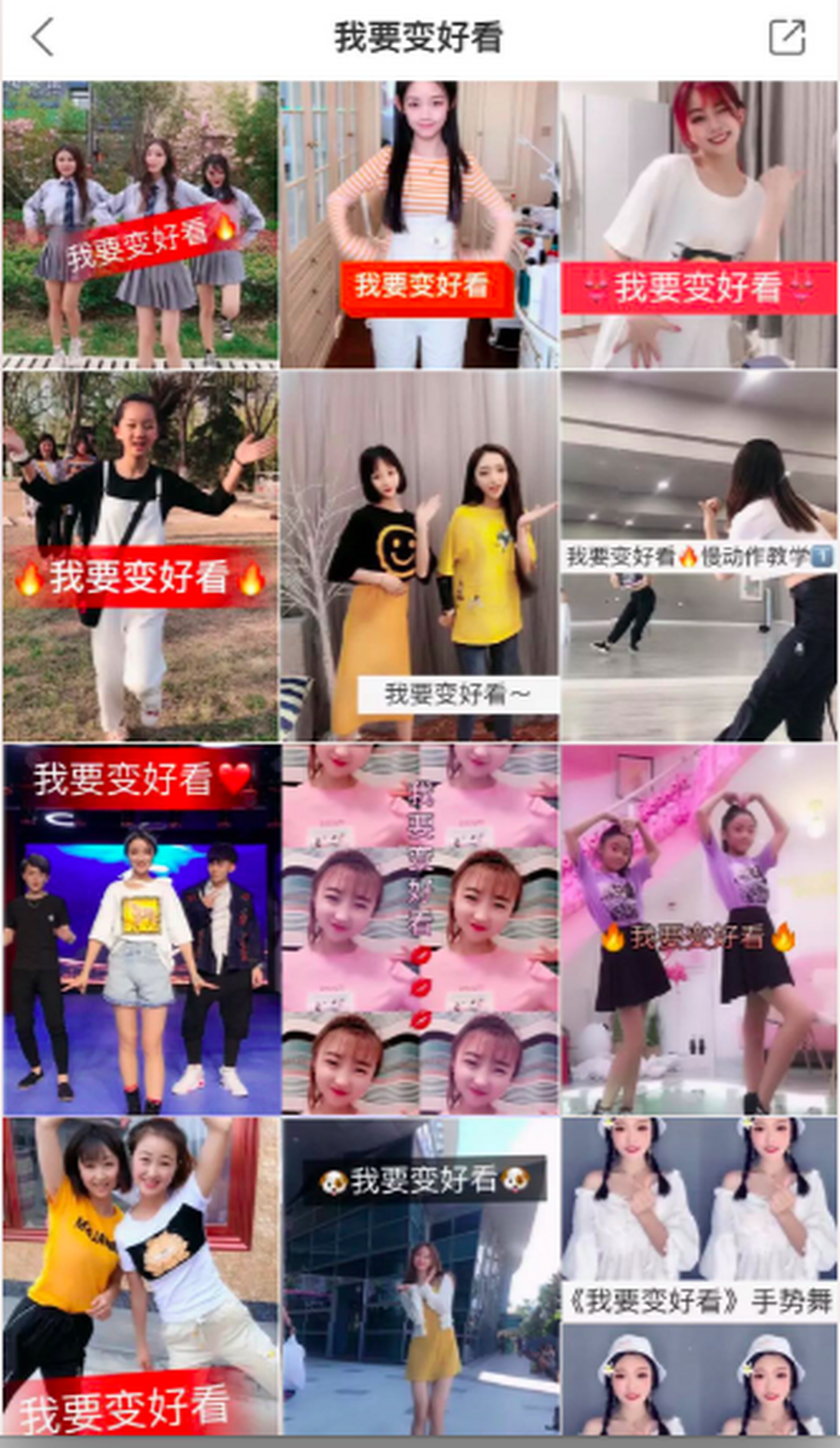Open the video of three girls in school uniforms
Image resolution: width=840 pixels, height=1448 pixels.
pyautogui.click(x=140, y=224)
